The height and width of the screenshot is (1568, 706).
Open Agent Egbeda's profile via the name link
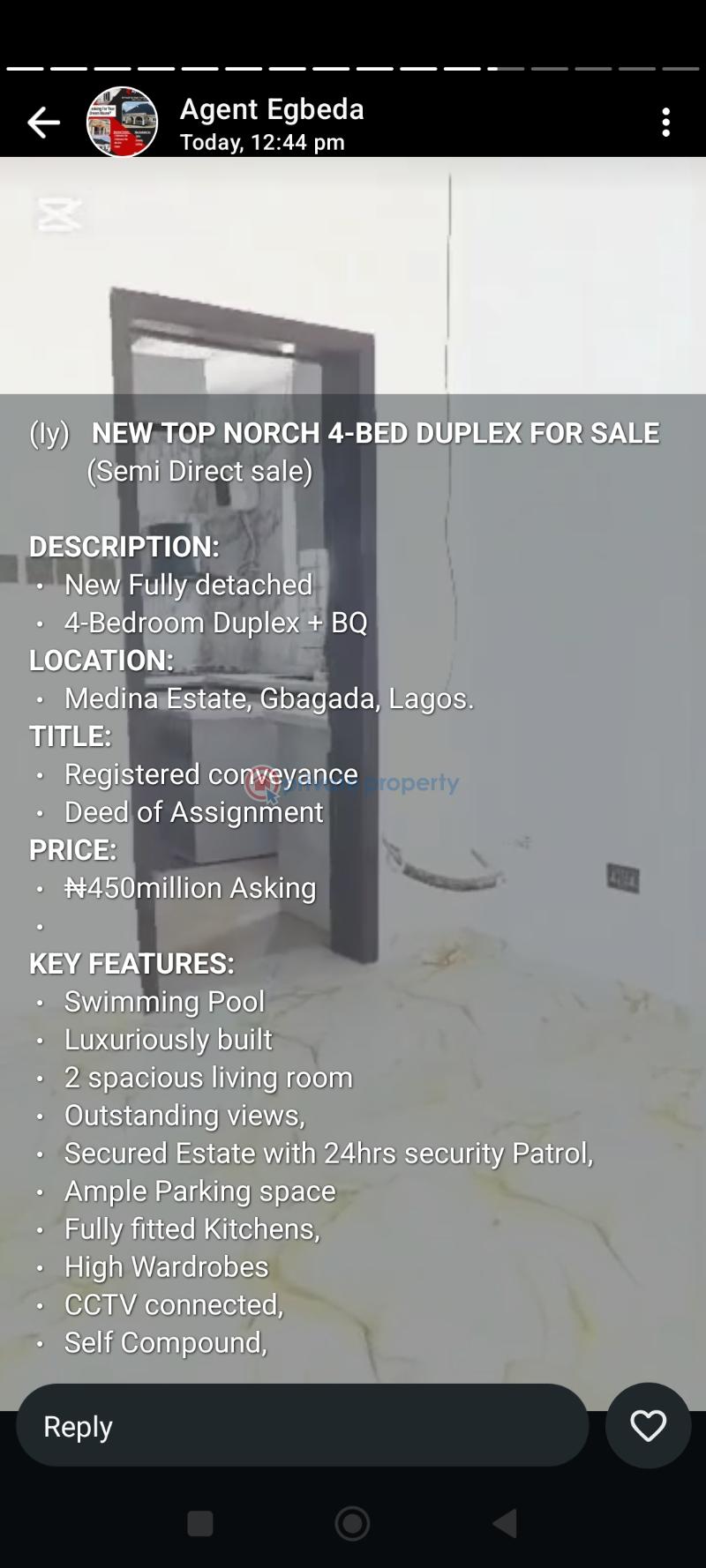click(x=272, y=108)
